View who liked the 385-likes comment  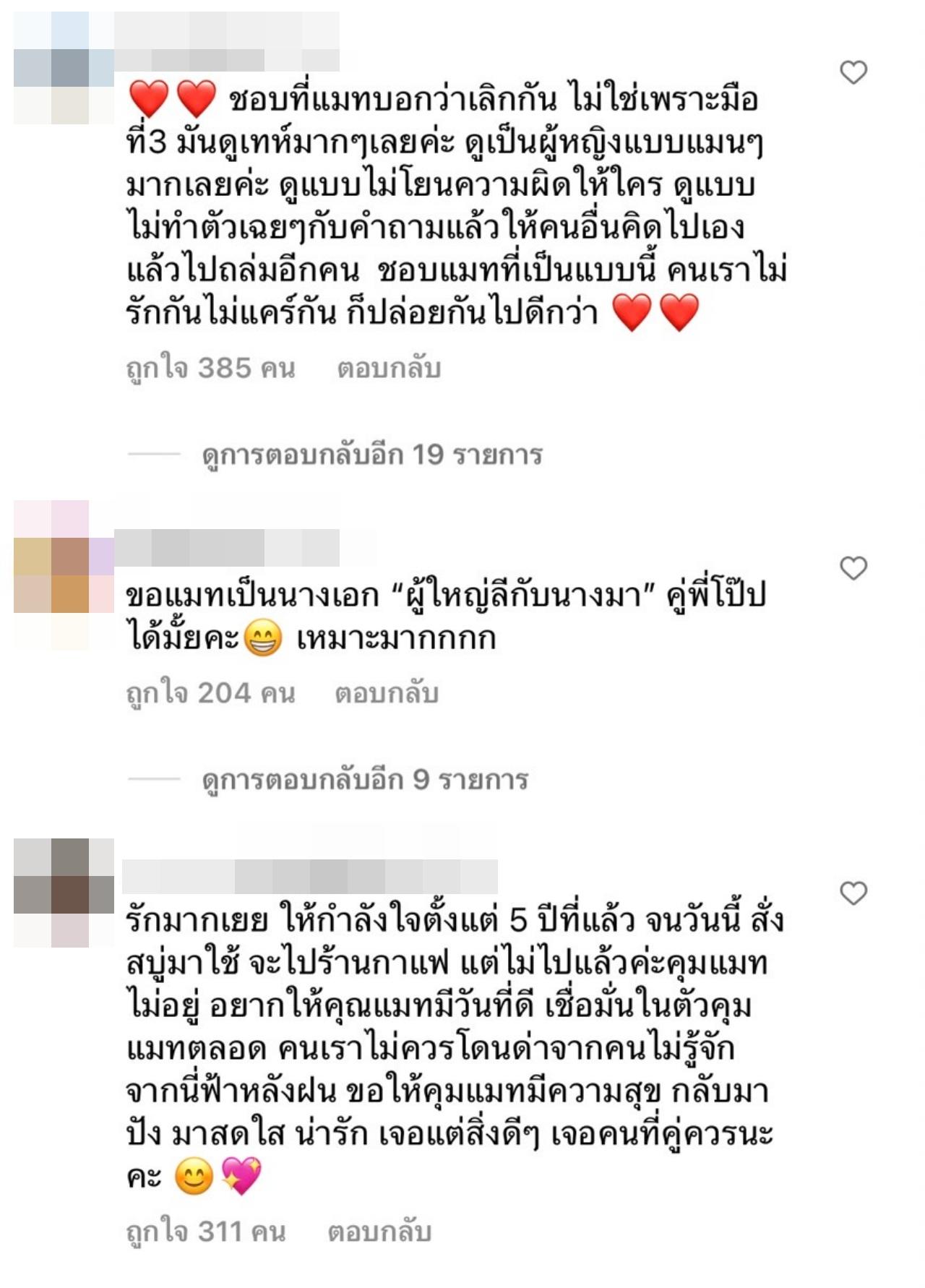[210, 368]
